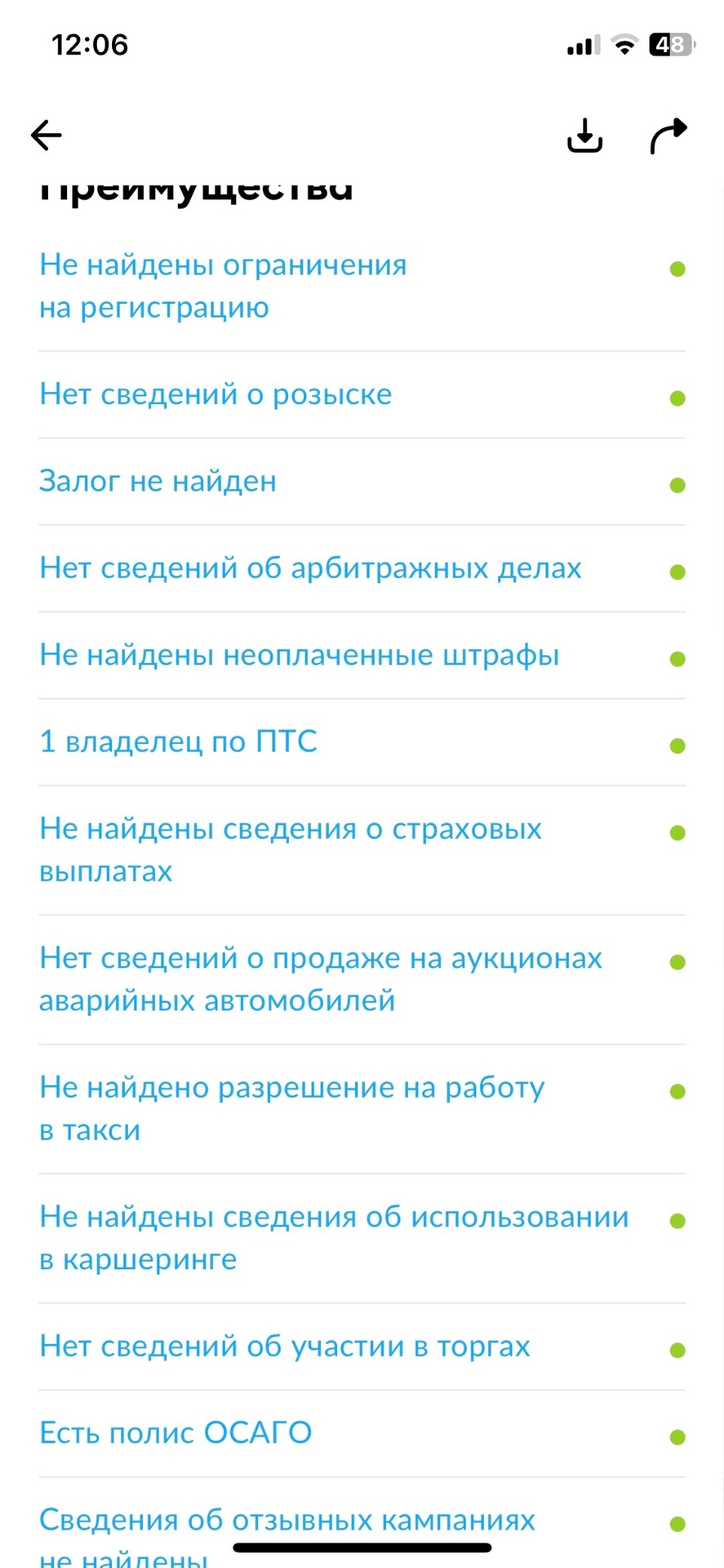The height and width of the screenshot is (1568, 724).
Task: Open "Нет сведений об арбитражных делах"
Action: coord(310,568)
